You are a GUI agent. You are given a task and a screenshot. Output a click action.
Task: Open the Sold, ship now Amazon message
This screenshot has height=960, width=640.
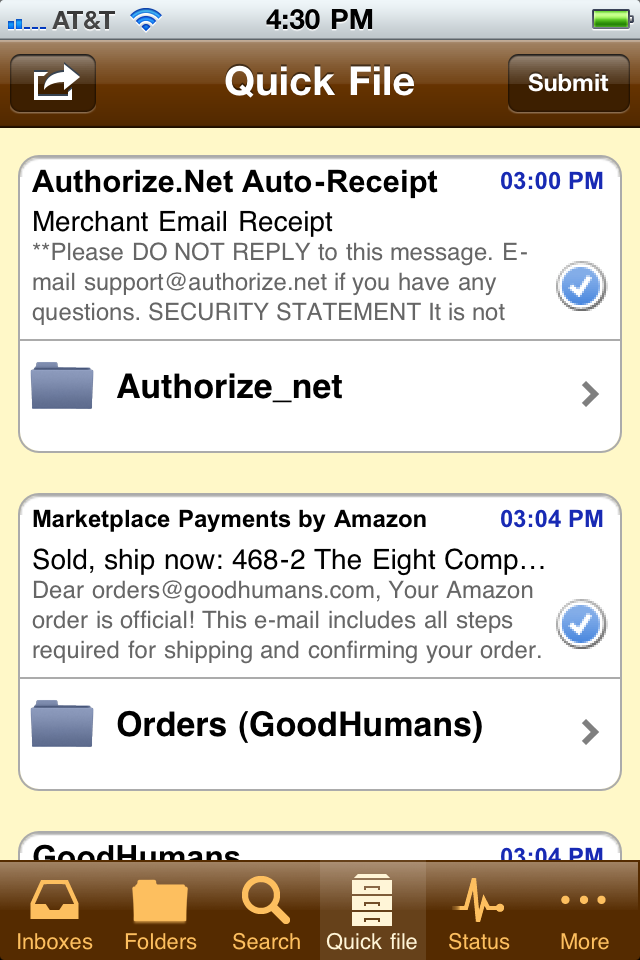pos(280,590)
